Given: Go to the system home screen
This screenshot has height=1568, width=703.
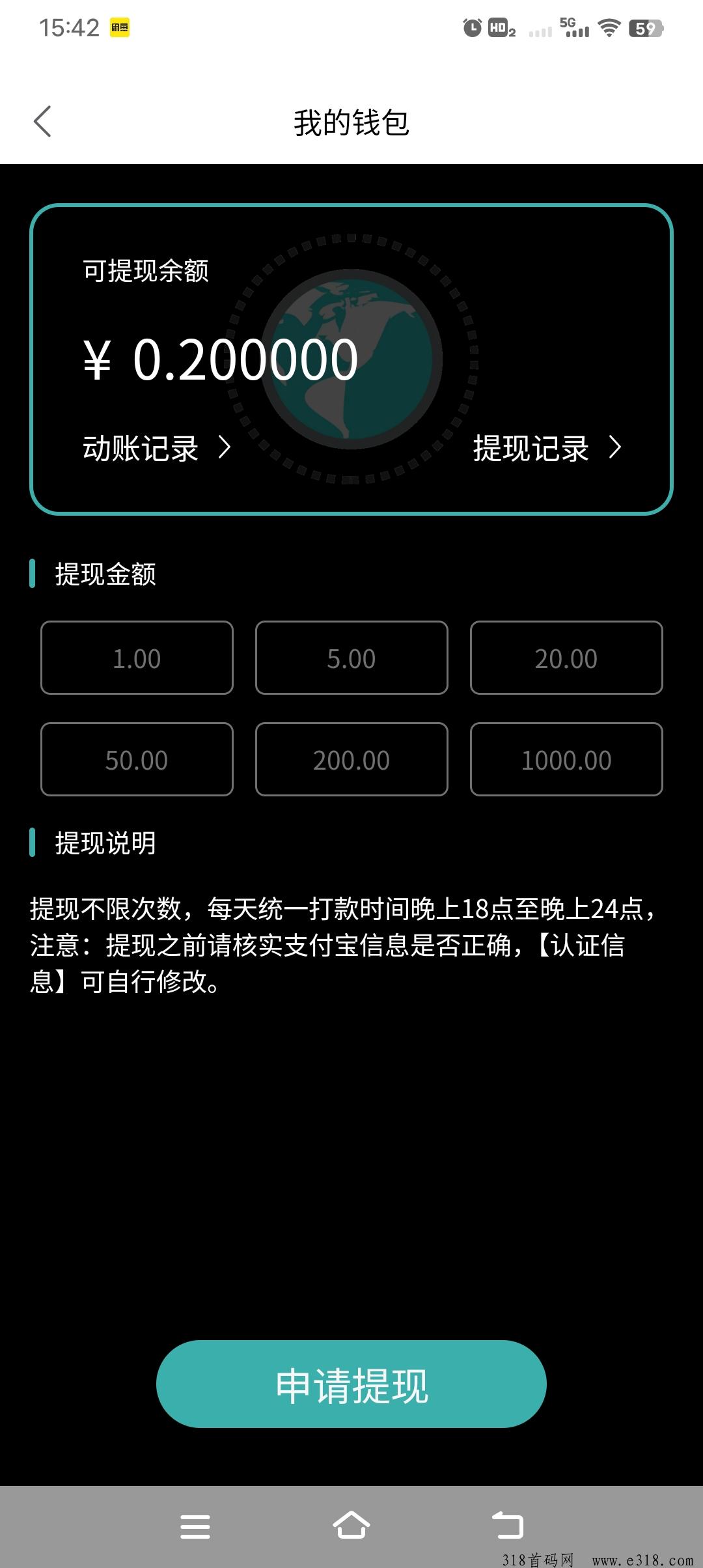Looking at the screenshot, I should (x=351, y=1526).
